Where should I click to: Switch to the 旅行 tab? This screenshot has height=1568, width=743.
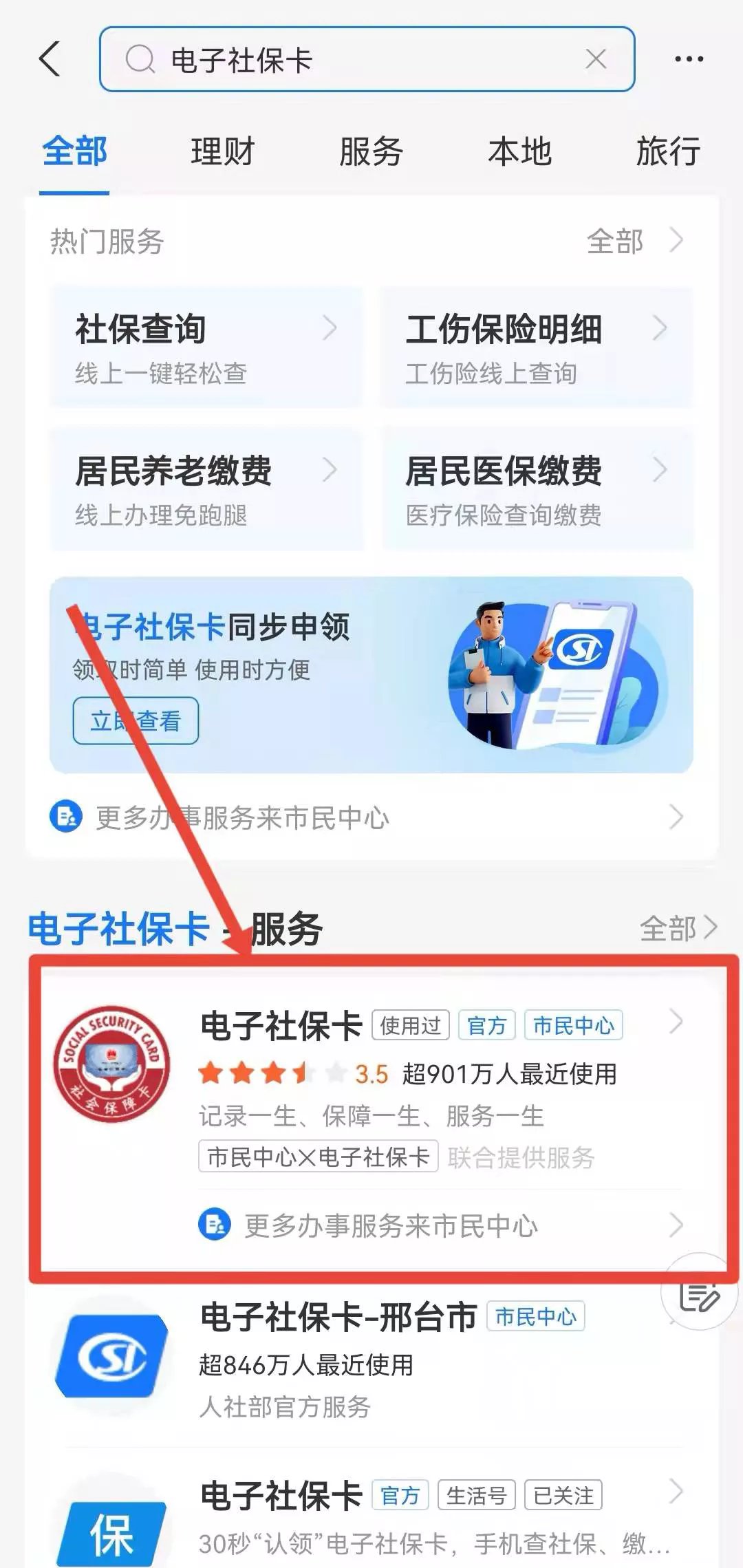668,151
